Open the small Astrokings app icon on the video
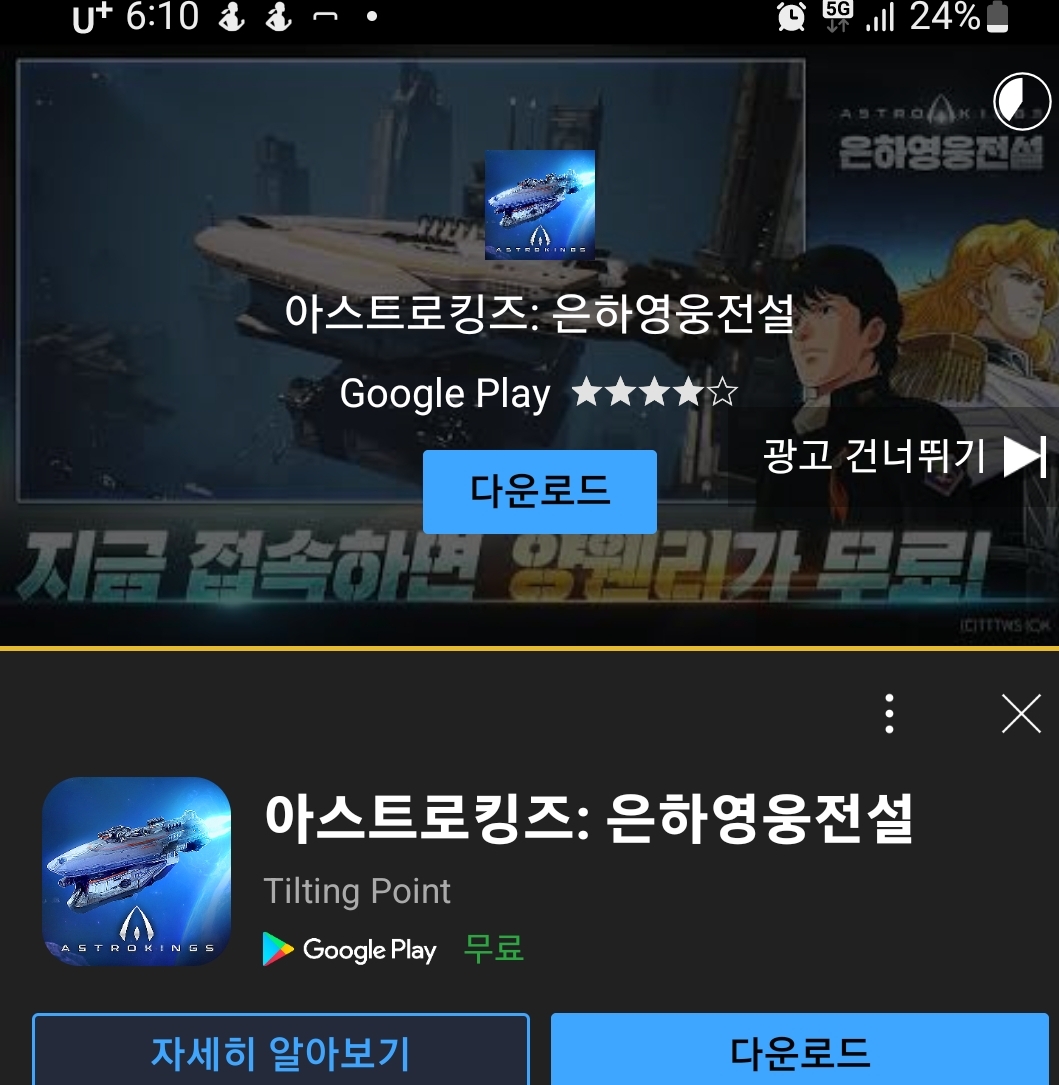The image size is (1059, 1085). [540, 205]
